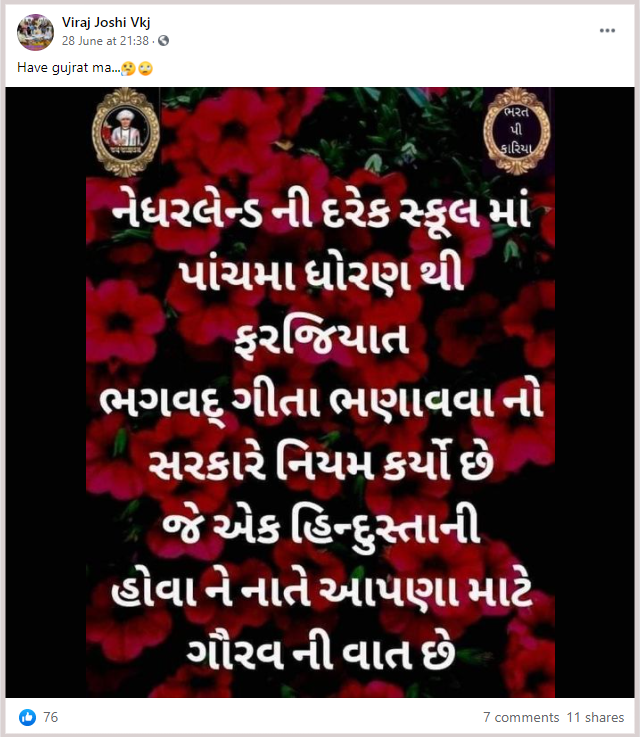Open the Viraj Joshi Vkj profile name link
Viewport: 640px width, 737px height.
pyautogui.click(x=106, y=23)
